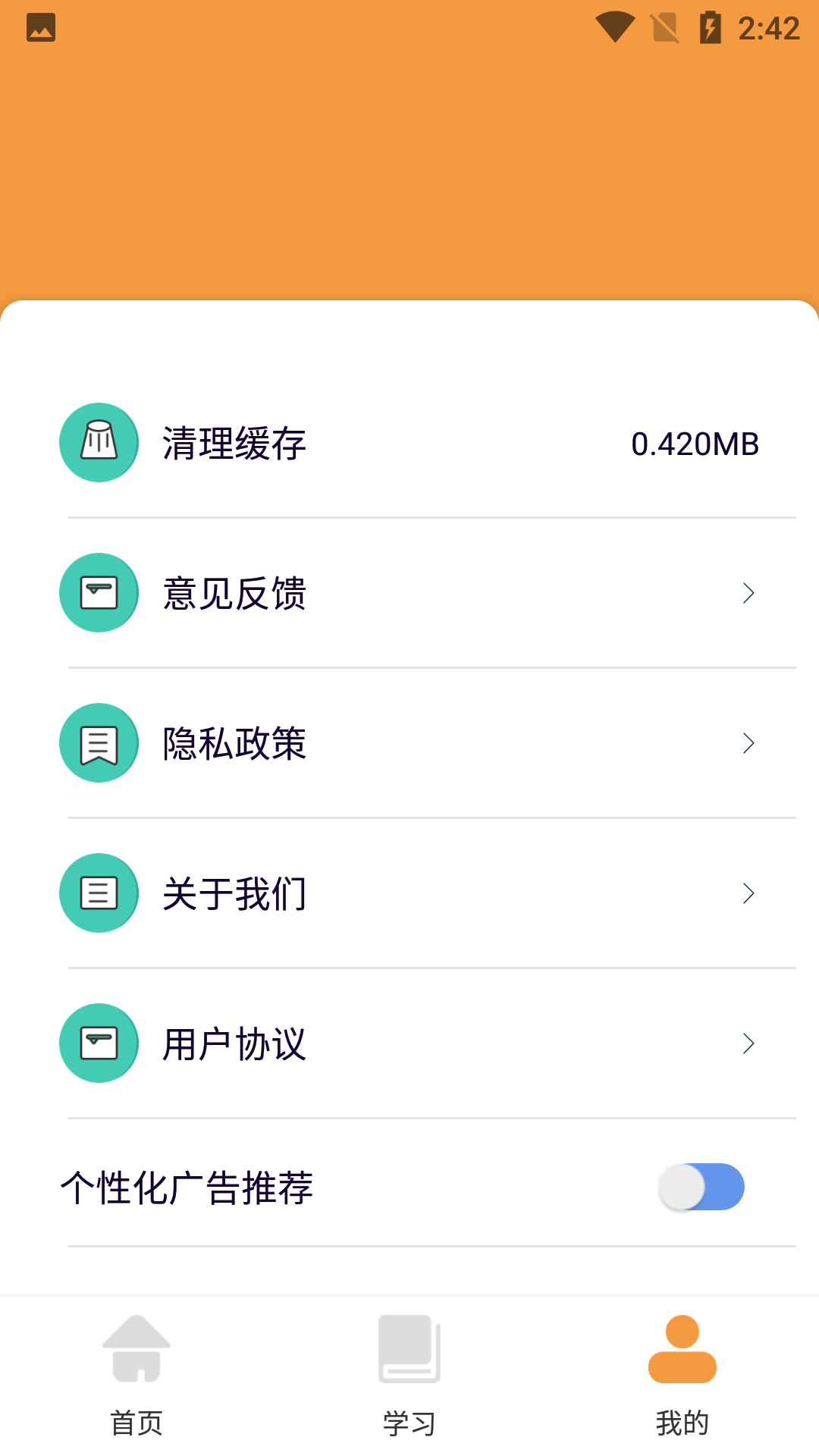Tap the battery charging indicator in status bar
819x1456 pixels.
(711, 27)
